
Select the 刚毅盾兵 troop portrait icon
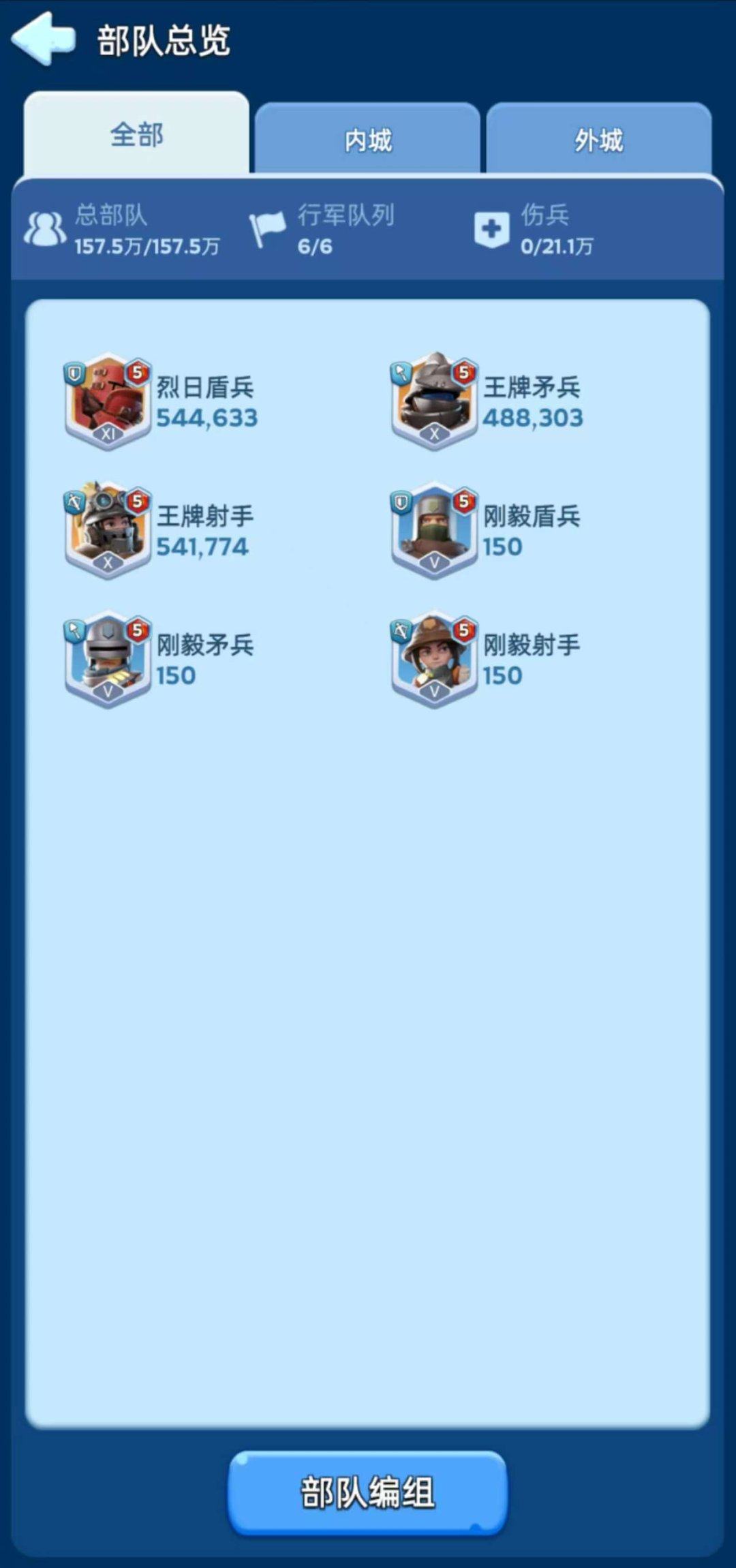(x=435, y=528)
